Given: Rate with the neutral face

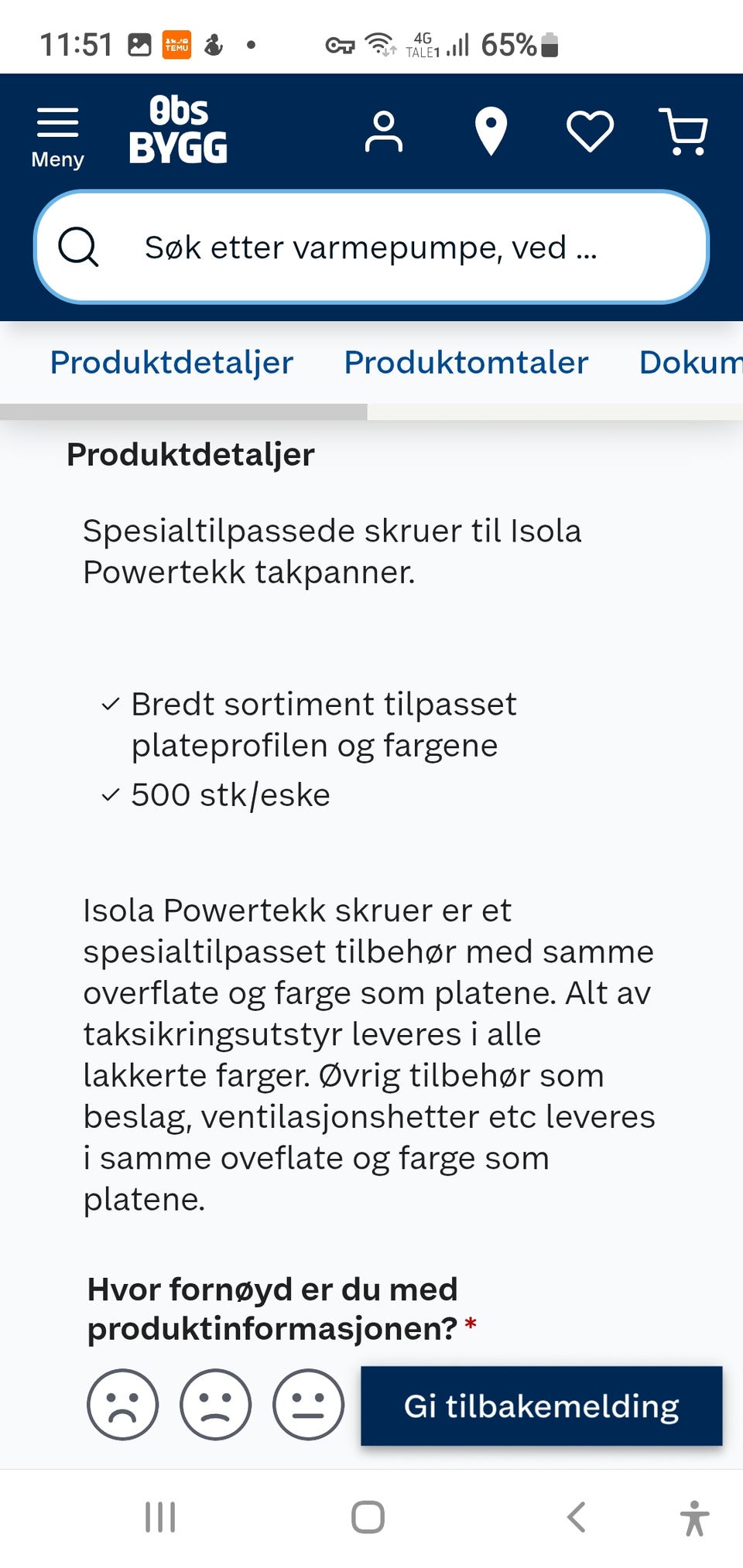Looking at the screenshot, I should coord(309,1404).
